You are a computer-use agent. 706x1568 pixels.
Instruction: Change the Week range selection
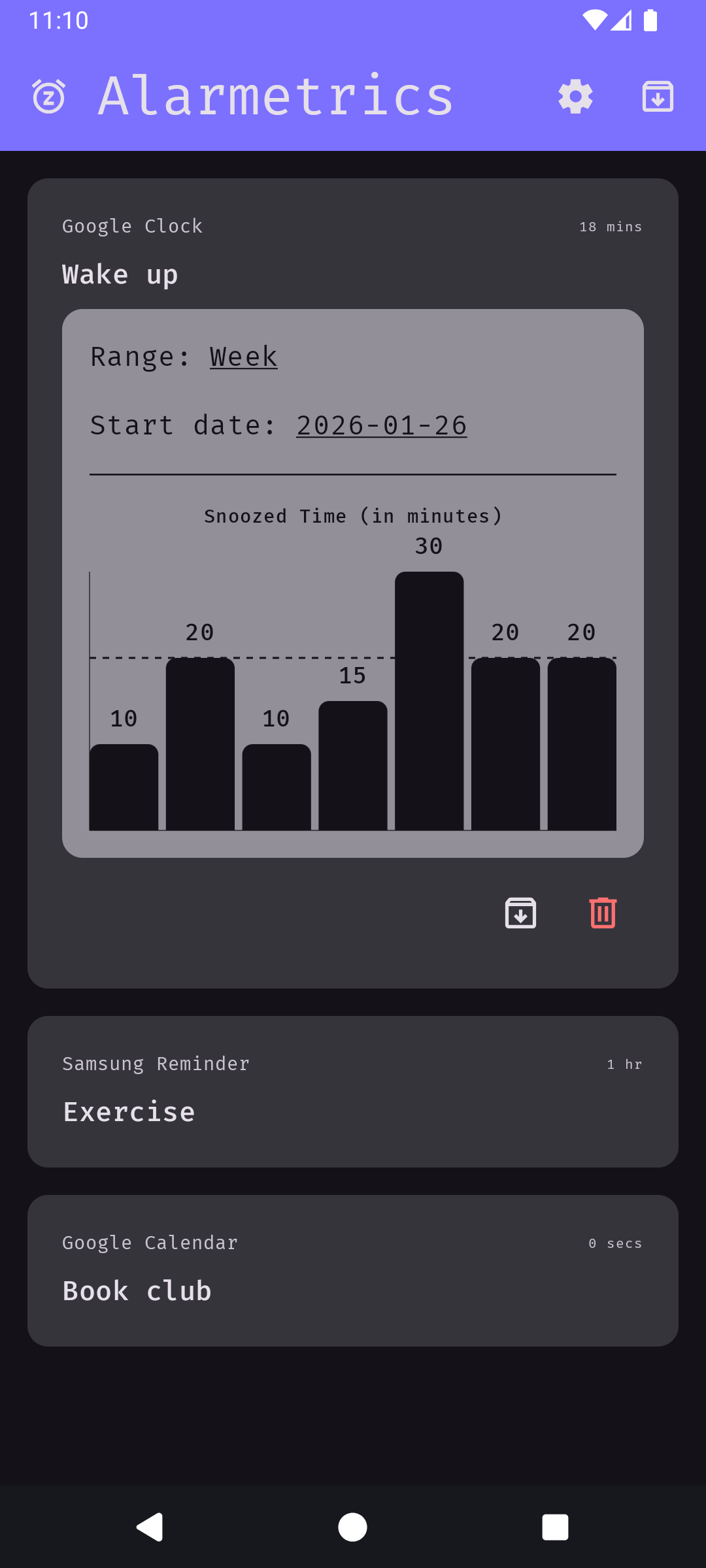243,357
